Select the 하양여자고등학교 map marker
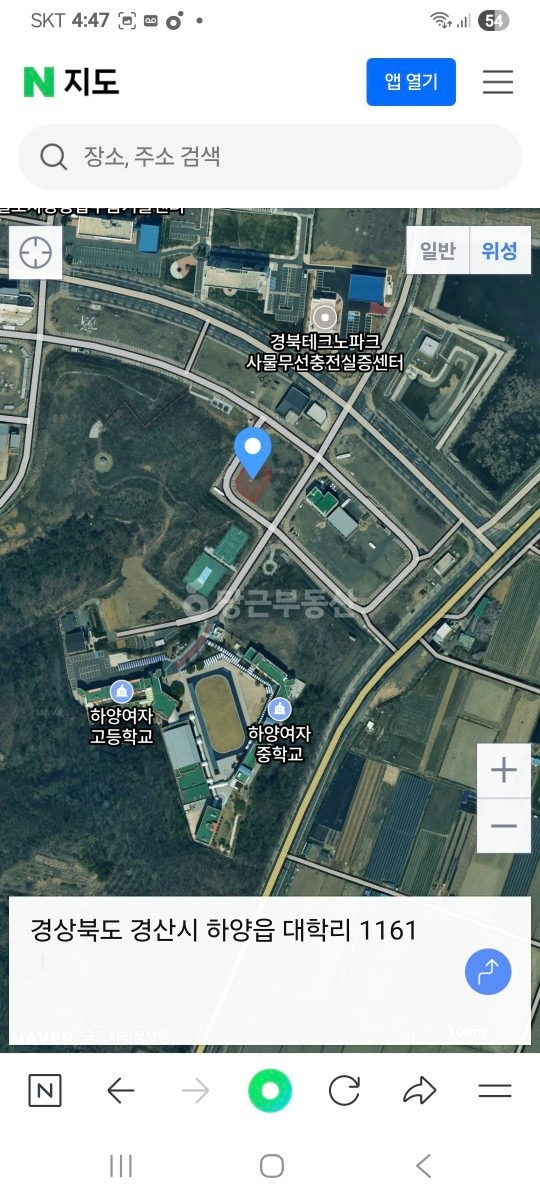Image resolution: width=540 pixels, height=1200 pixels. pos(121,691)
